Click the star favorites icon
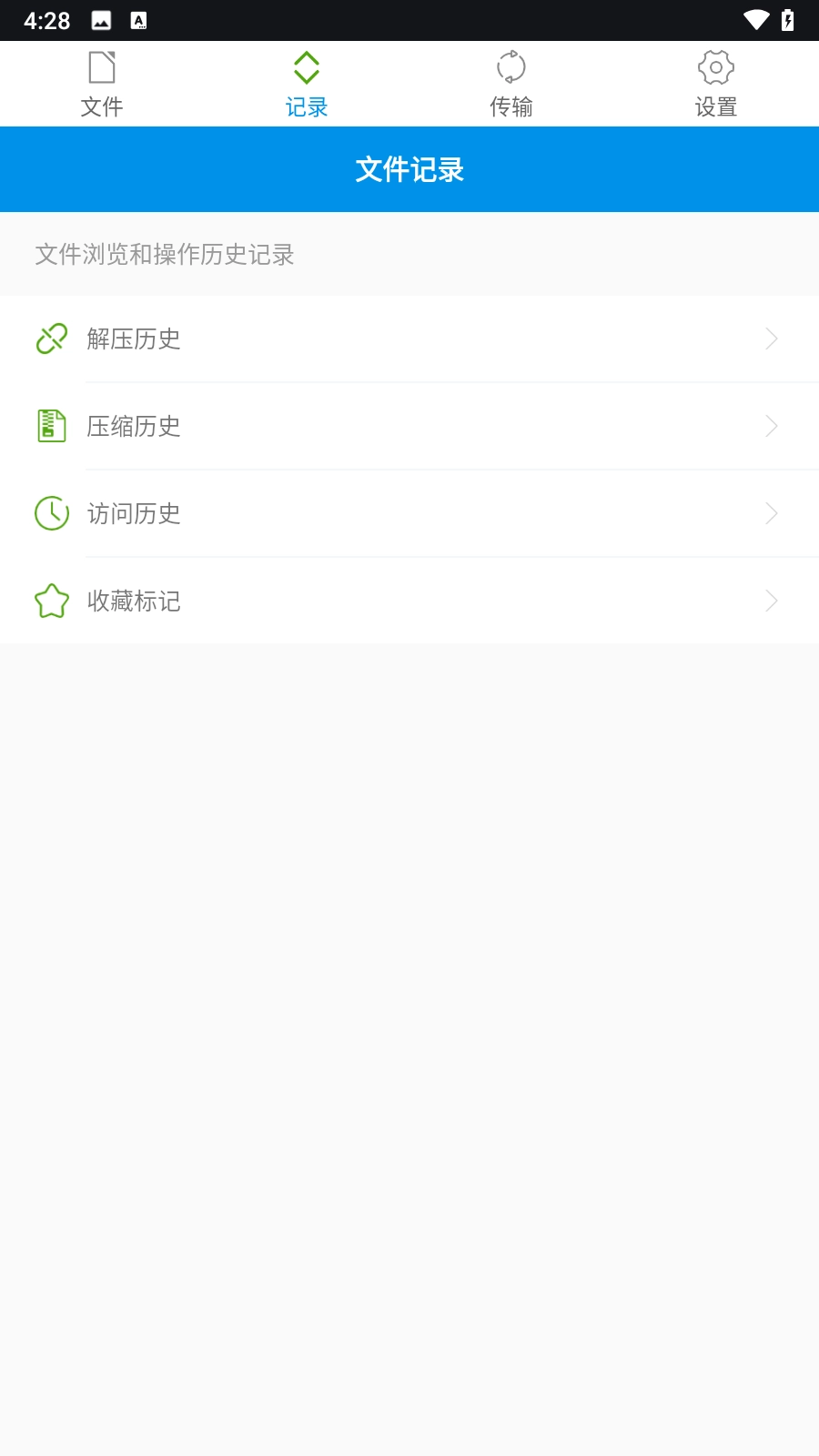Image resolution: width=819 pixels, height=1456 pixels. pos(52,601)
